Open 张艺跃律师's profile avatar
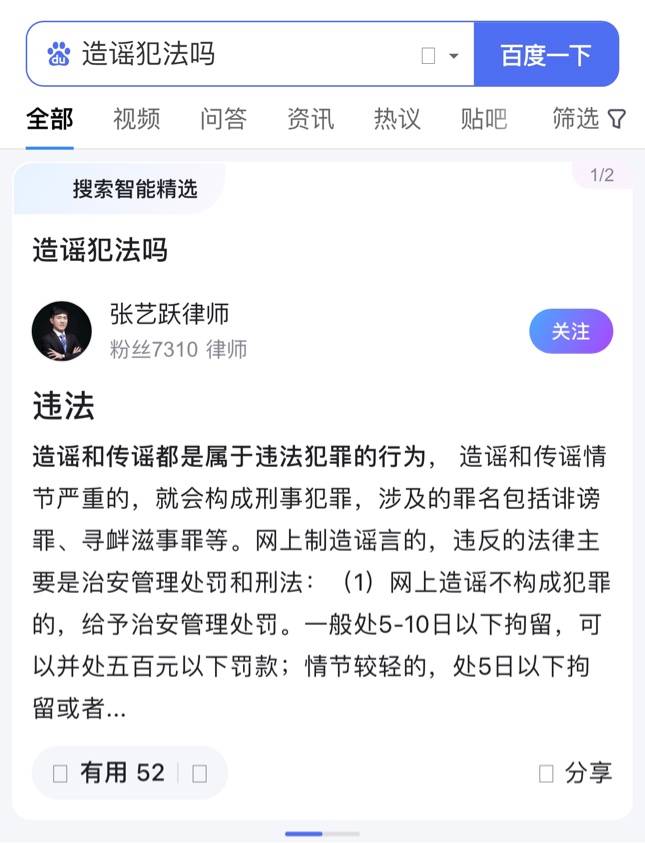This screenshot has width=645, height=843. 62,331
